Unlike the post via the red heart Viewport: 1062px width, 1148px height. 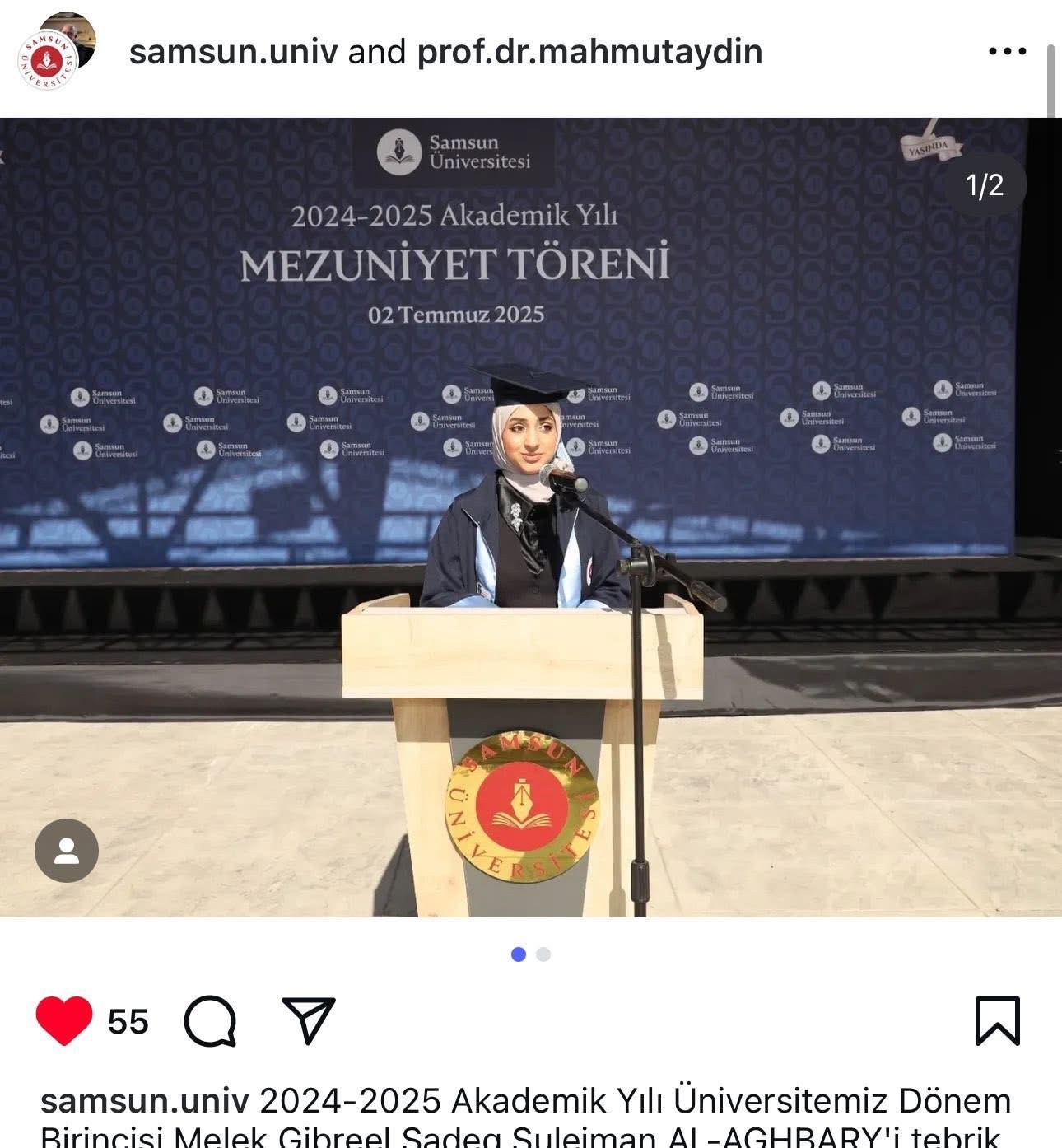coord(64,1021)
